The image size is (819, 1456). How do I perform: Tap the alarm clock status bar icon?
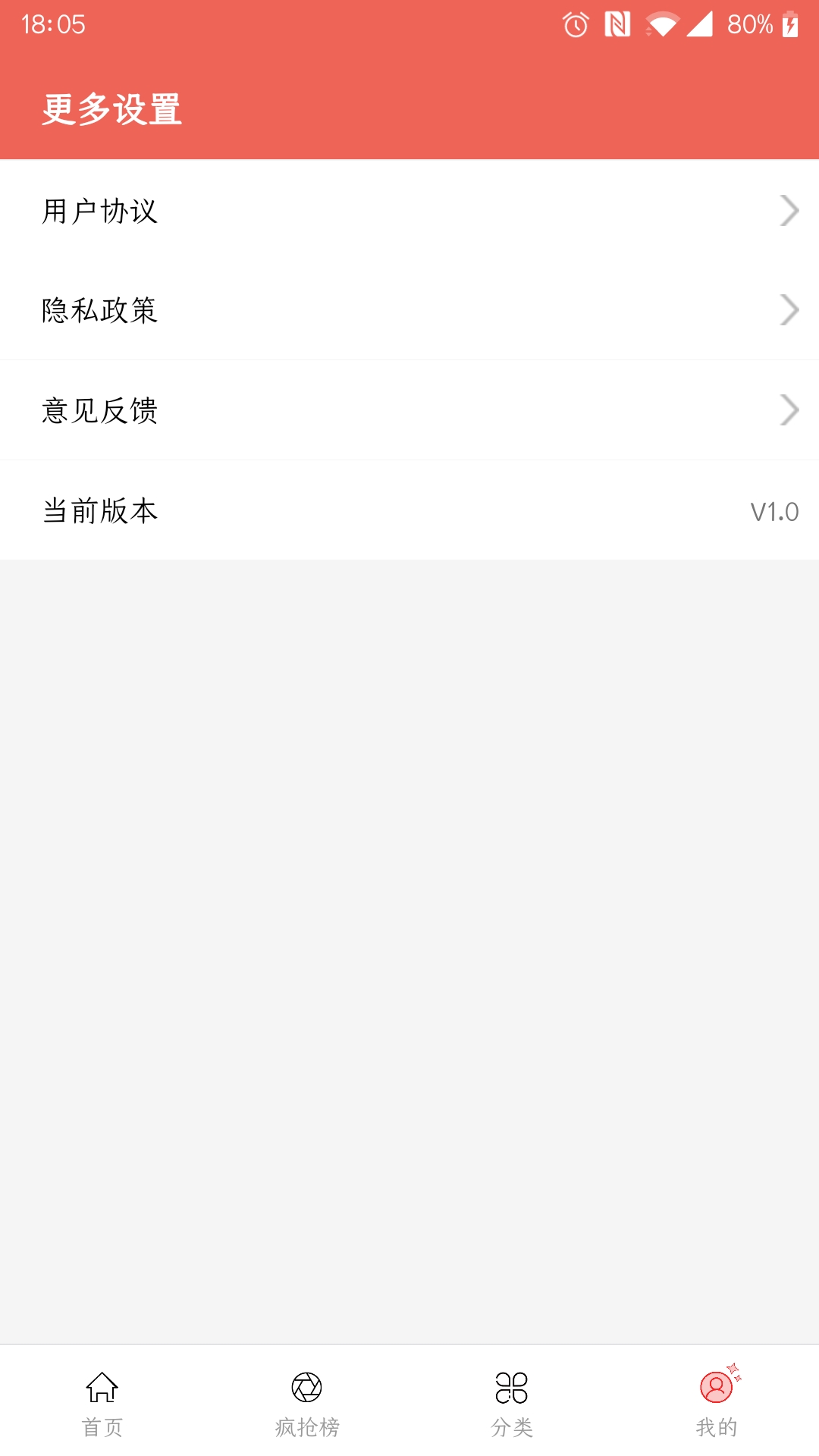[575, 24]
